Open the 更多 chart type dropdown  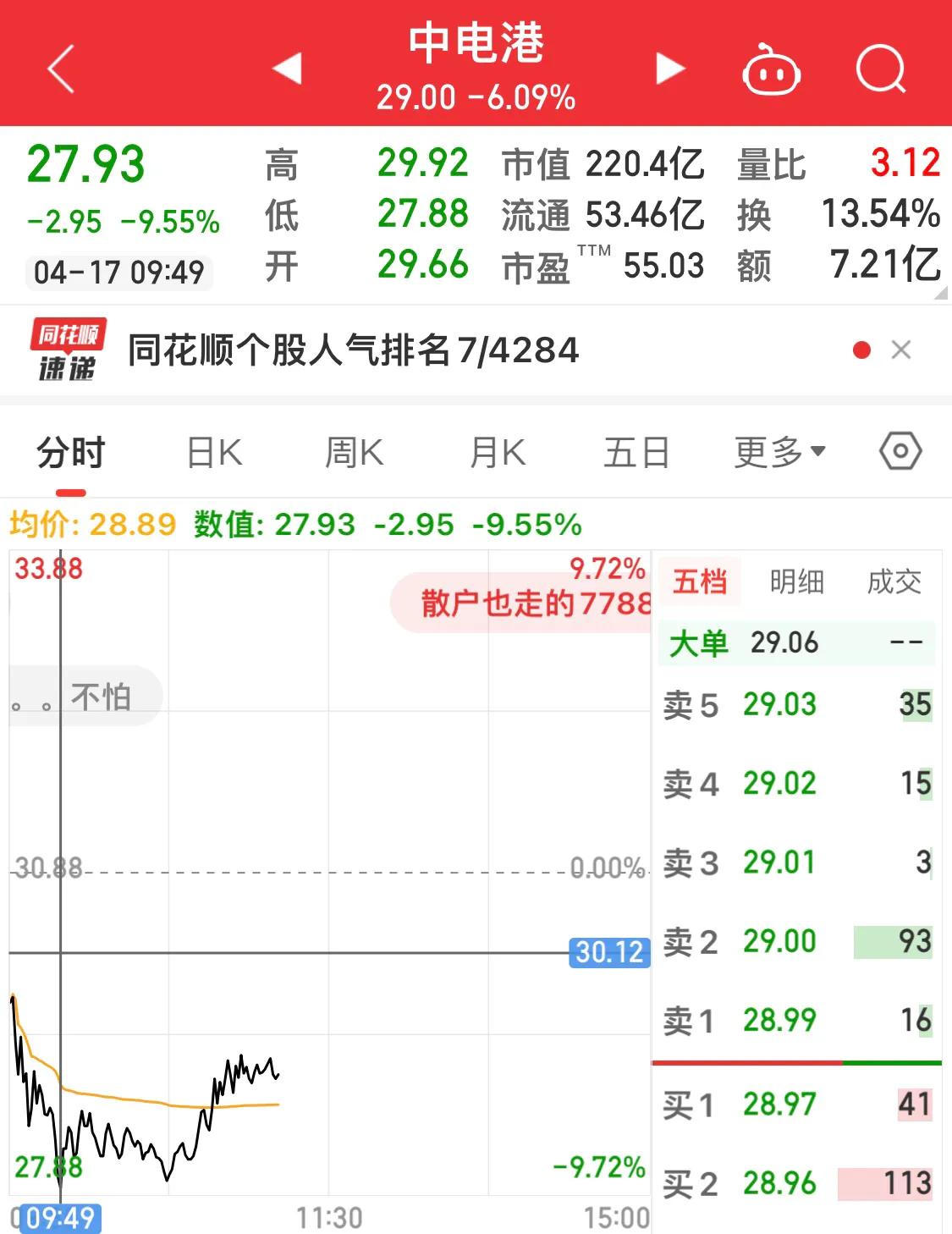click(x=776, y=451)
